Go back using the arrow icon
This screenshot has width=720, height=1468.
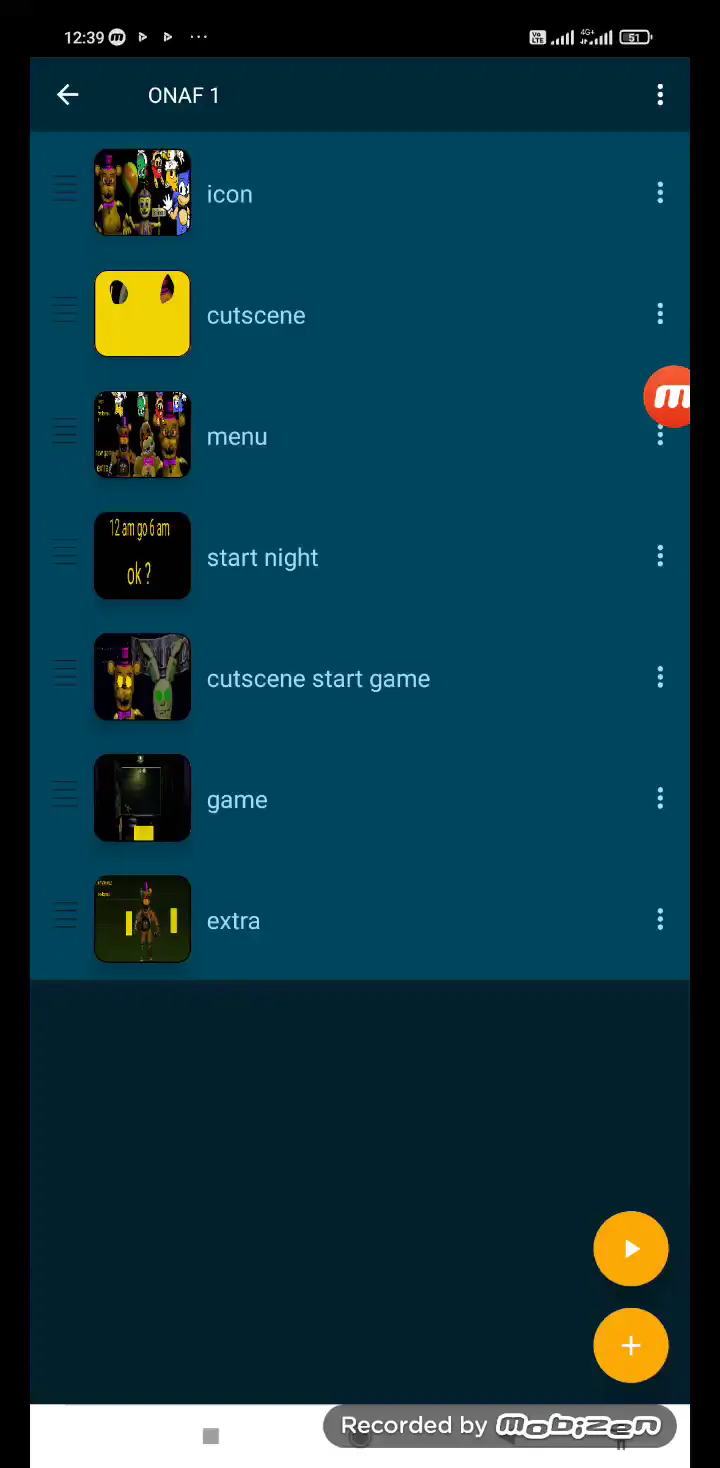click(x=67, y=95)
